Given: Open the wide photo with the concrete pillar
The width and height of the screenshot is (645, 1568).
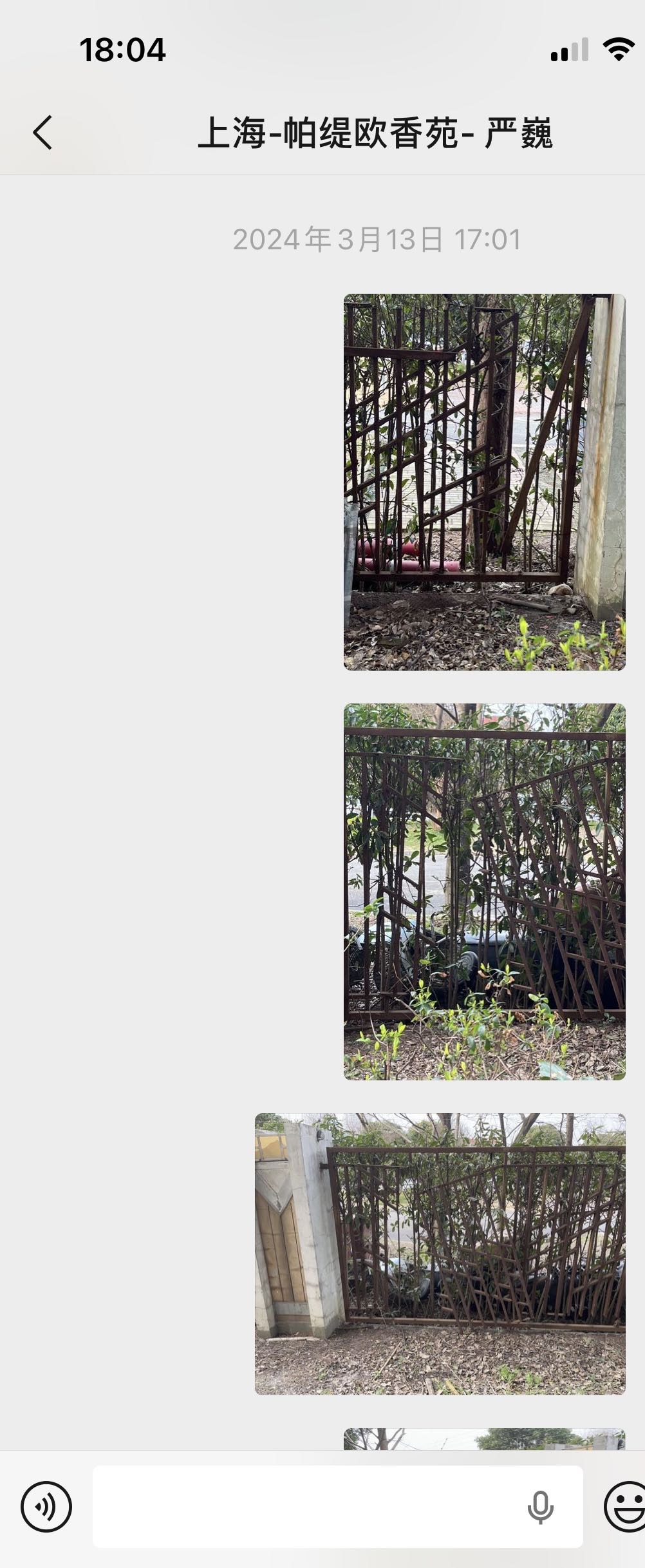Looking at the screenshot, I should (x=440, y=1254).
